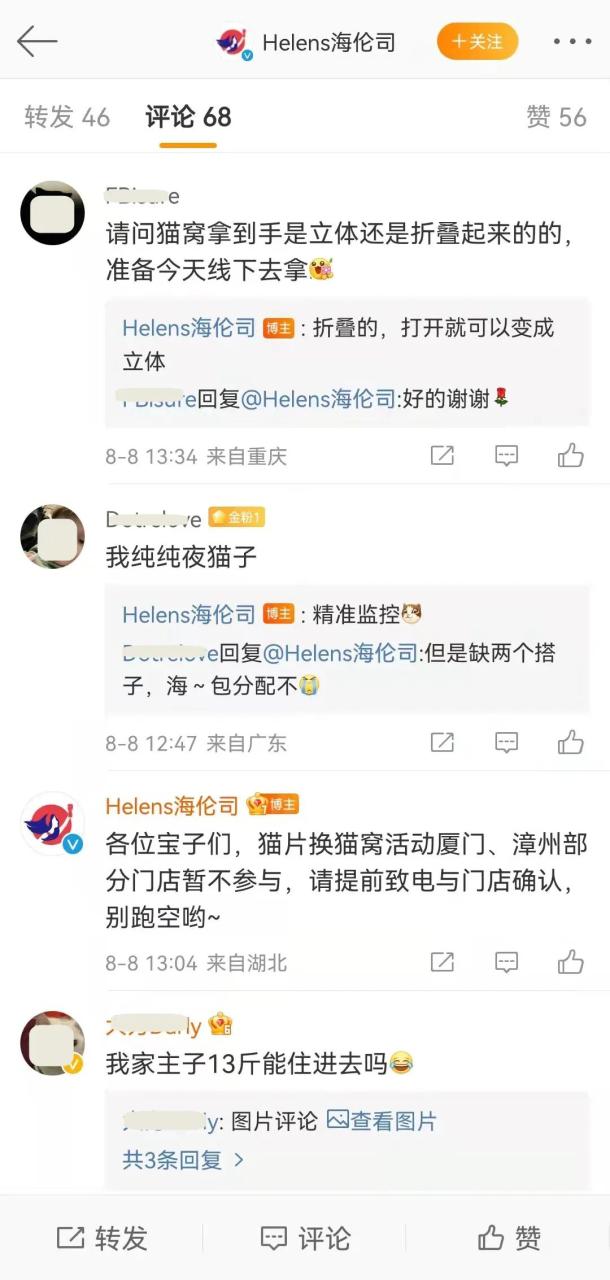Image resolution: width=610 pixels, height=1280 pixels.
Task: Open the 查看图片 link in the reply
Action: coord(382,1121)
